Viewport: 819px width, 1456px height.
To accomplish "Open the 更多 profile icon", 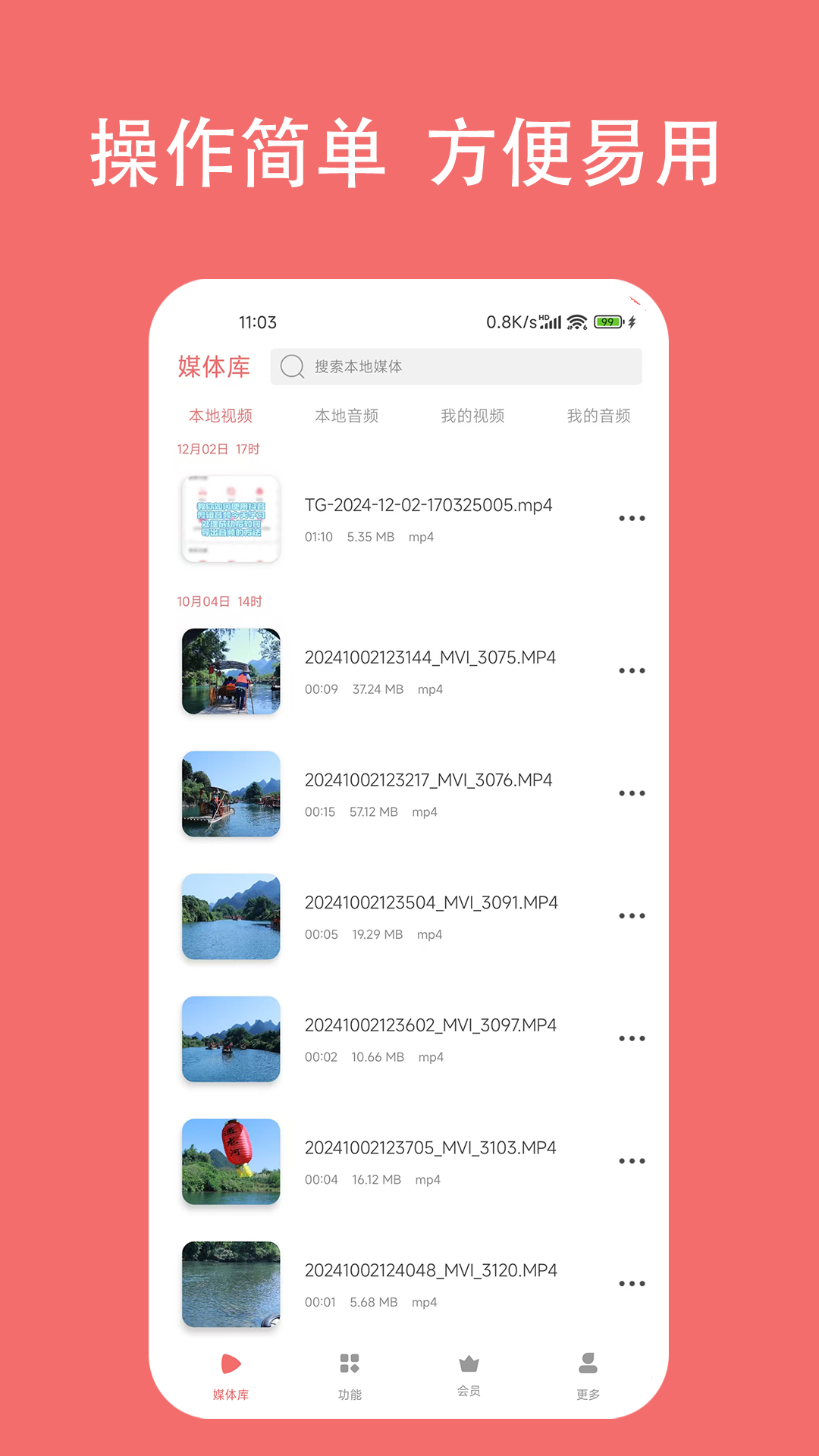I will click(x=587, y=1363).
